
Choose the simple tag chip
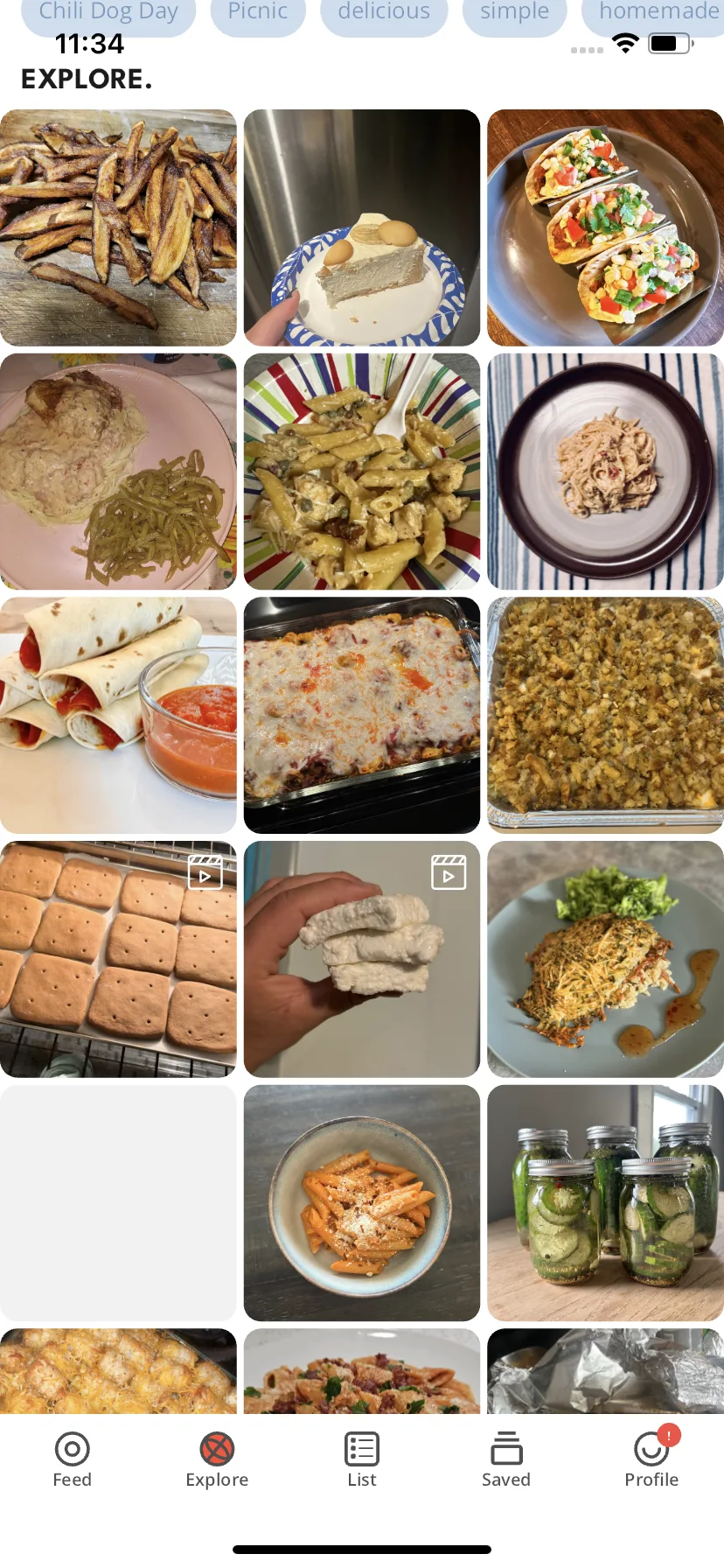[x=514, y=14]
